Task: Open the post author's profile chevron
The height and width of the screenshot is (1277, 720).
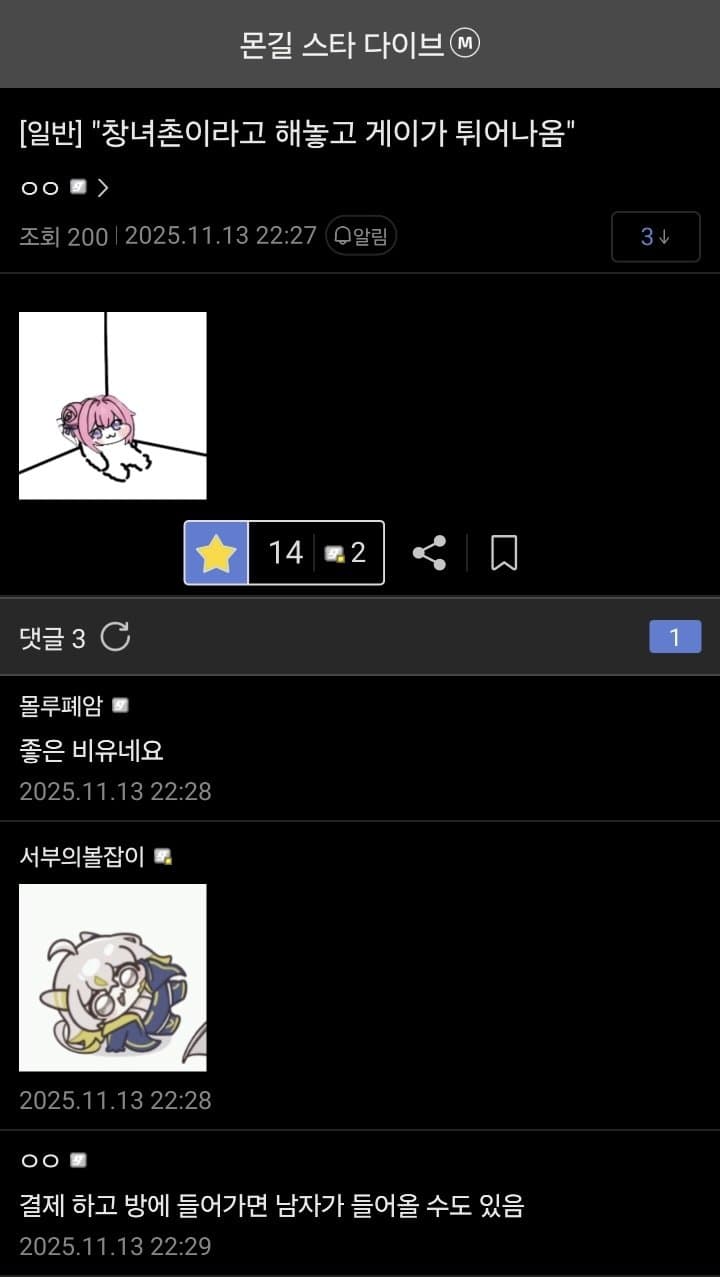Action: pos(103,188)
